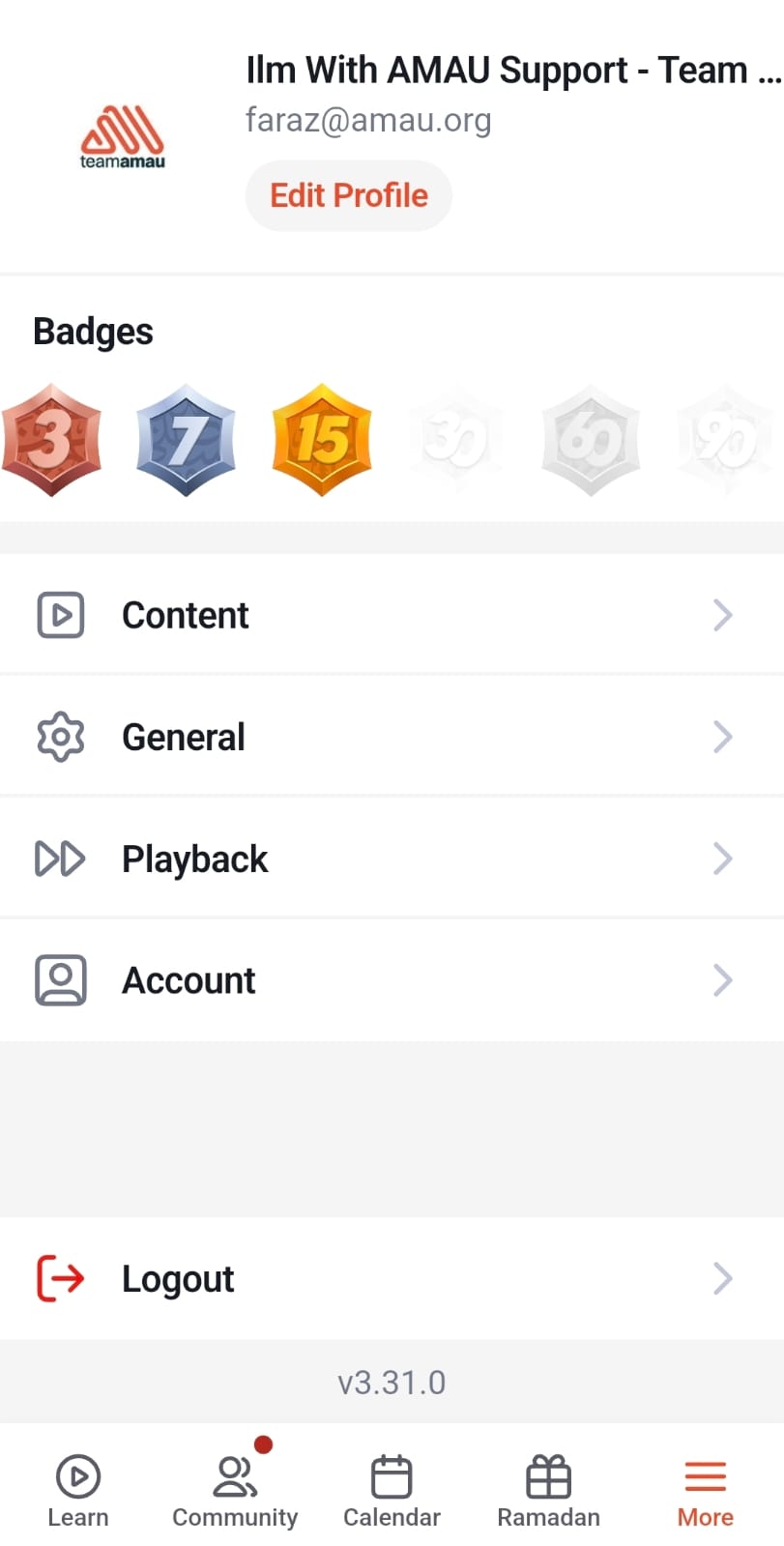Image resolution: width=784 pixels, height=1546 pixels.
Task: View the 15-day streak badge
Action: click(322, 440)
